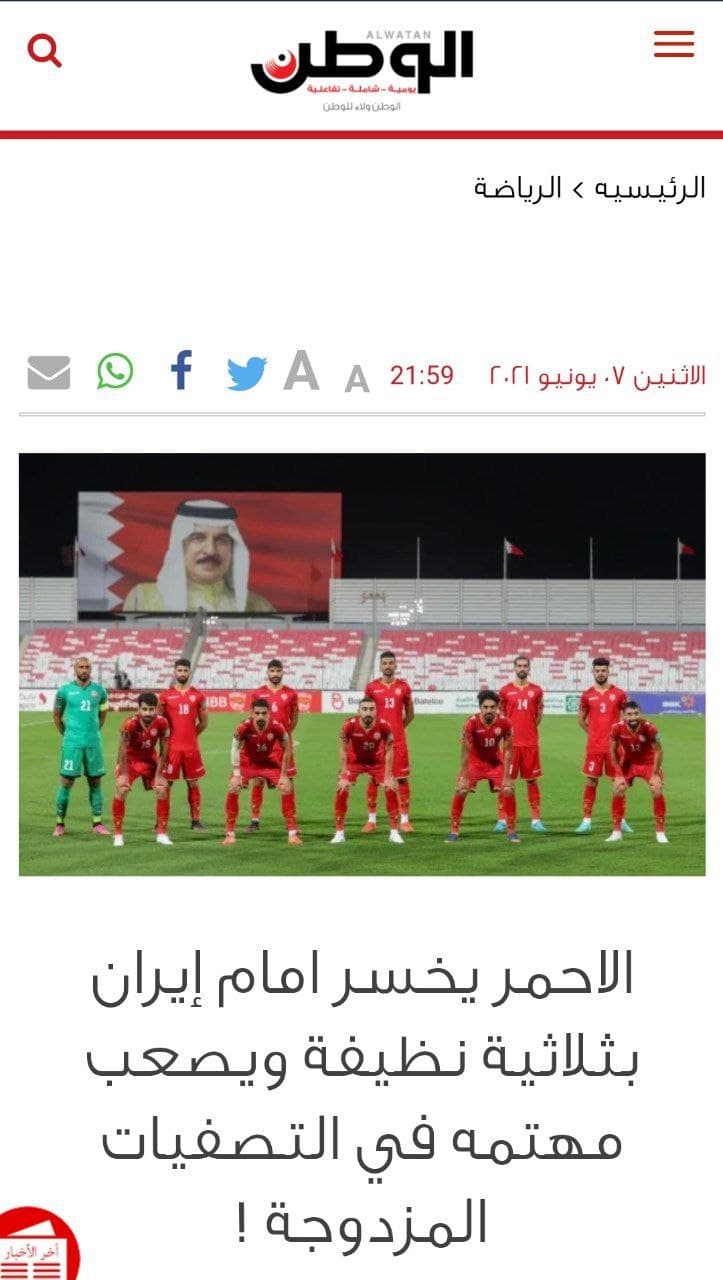Open the الرئيسيه breadcrumb link
Image resolution: width=723 pixels, height=1280 pixels.
pos(651,188)
